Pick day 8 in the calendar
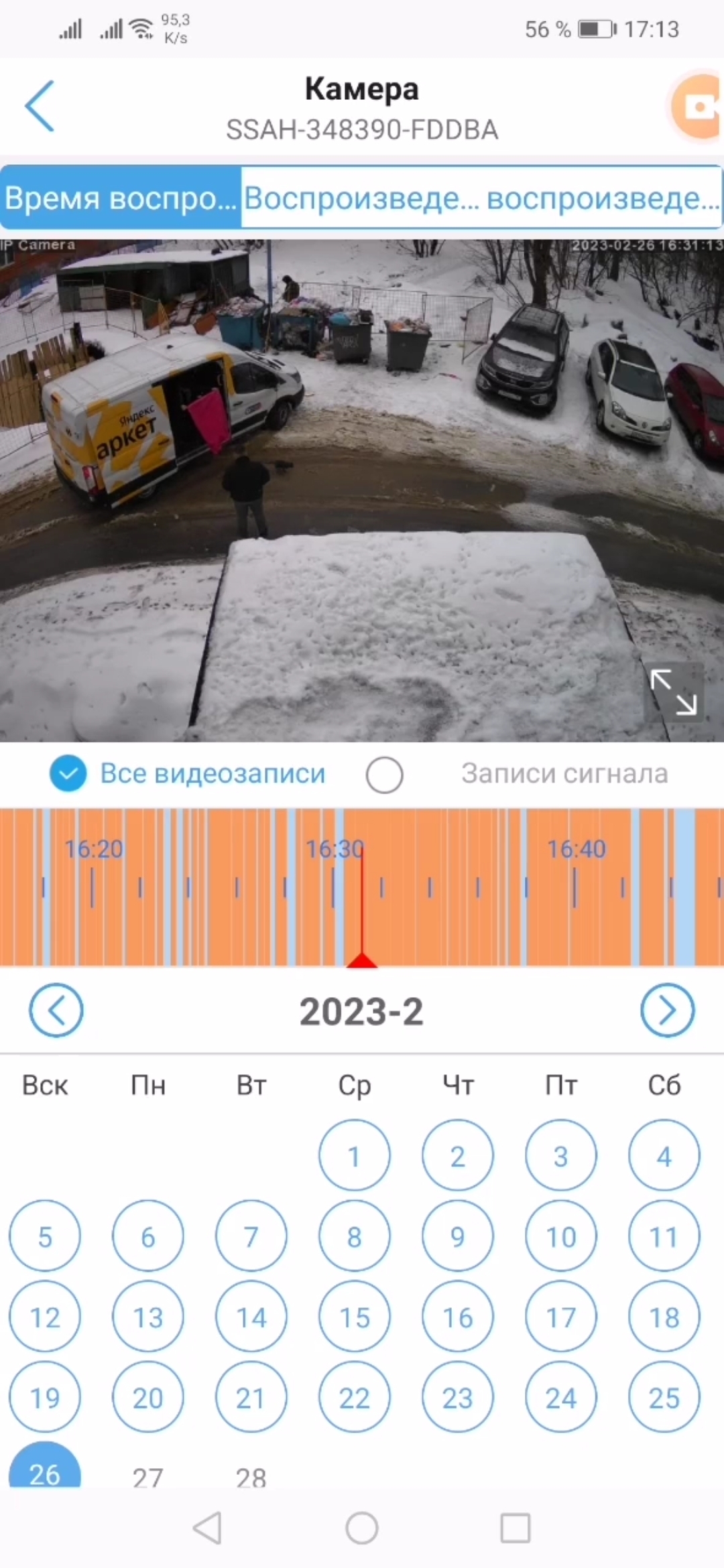This screenshot has height=1568, width=724. pos(355,1236)
